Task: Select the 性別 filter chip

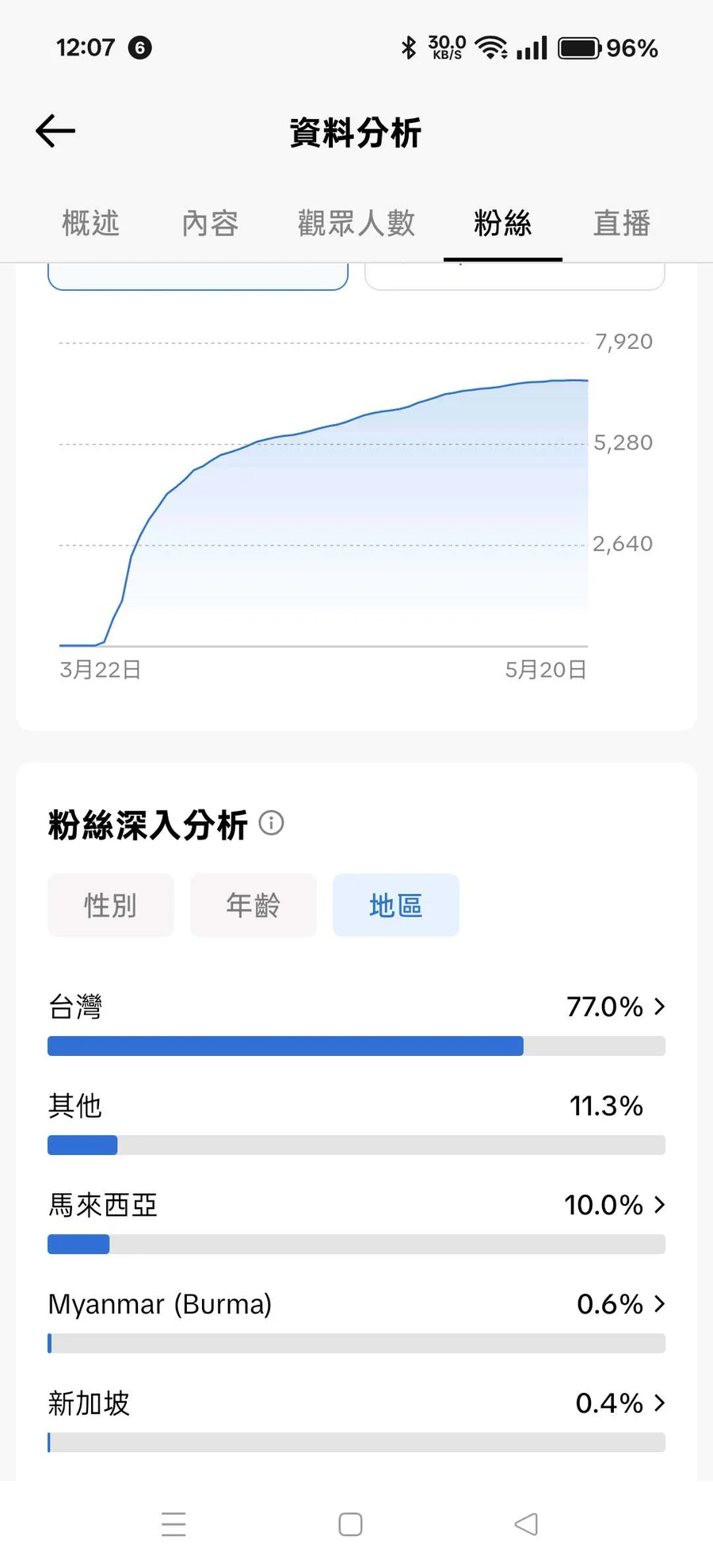Action: [111, 905]
